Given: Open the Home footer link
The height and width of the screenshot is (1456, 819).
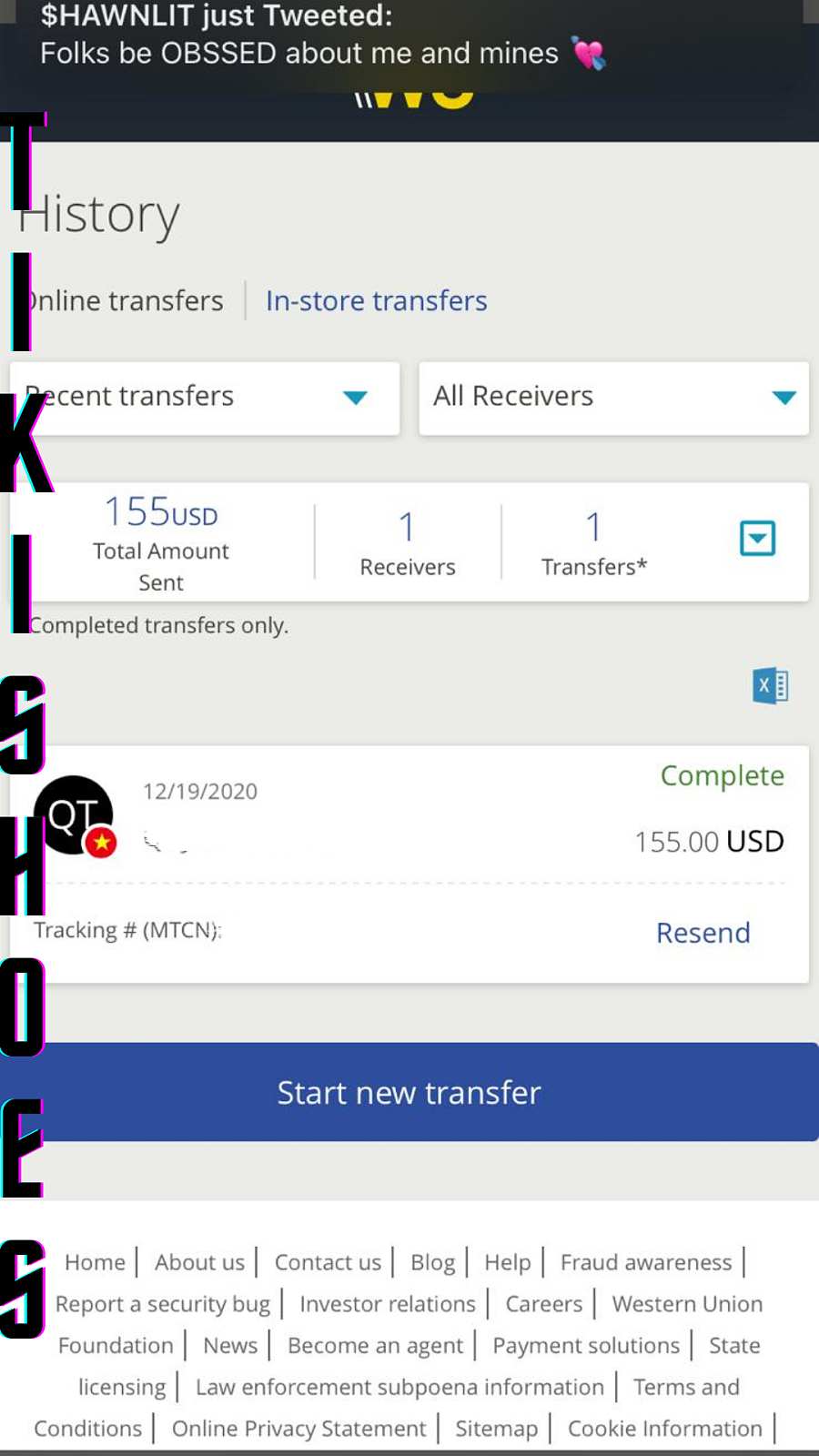Looking at the screenshot, I should coord(95,1262).
